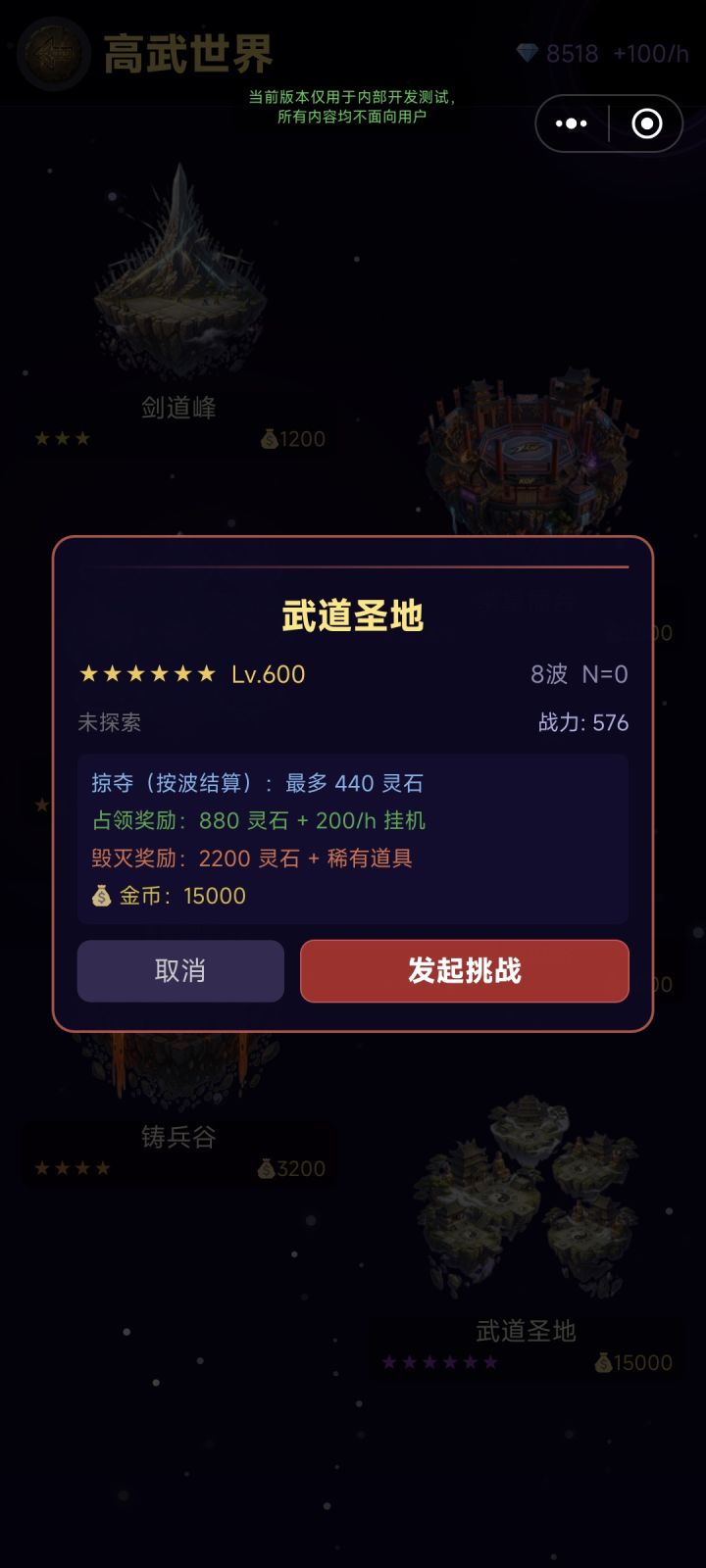Viewport: 706px width, 1568px height.
Task: Tap the blue diamond currency icon
Action: 527,55
